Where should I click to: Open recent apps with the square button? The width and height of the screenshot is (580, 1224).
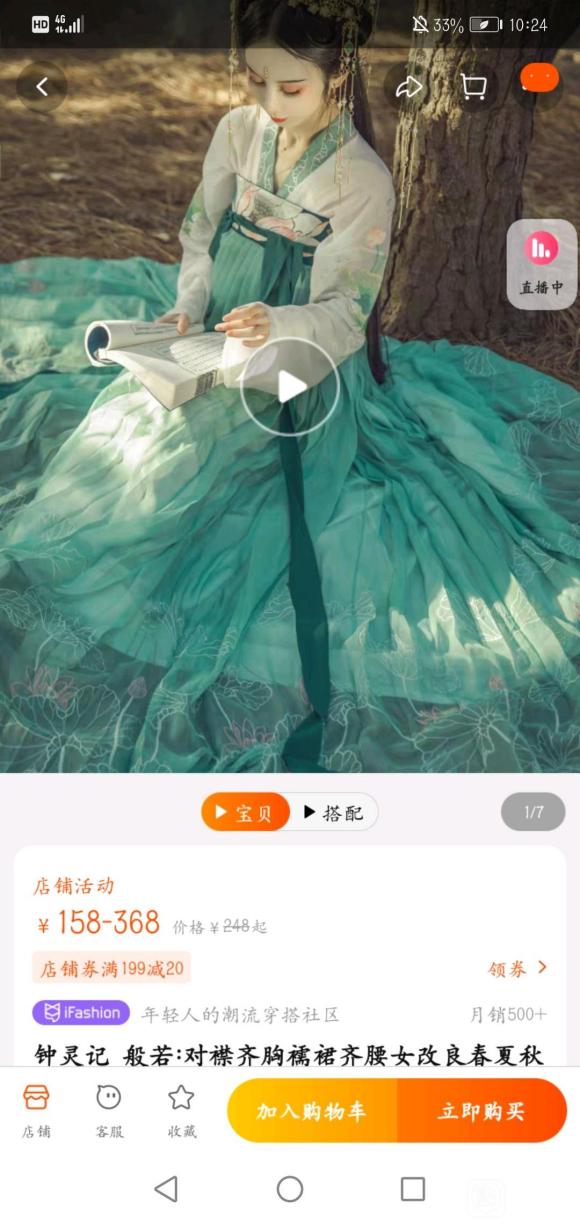413,1189
